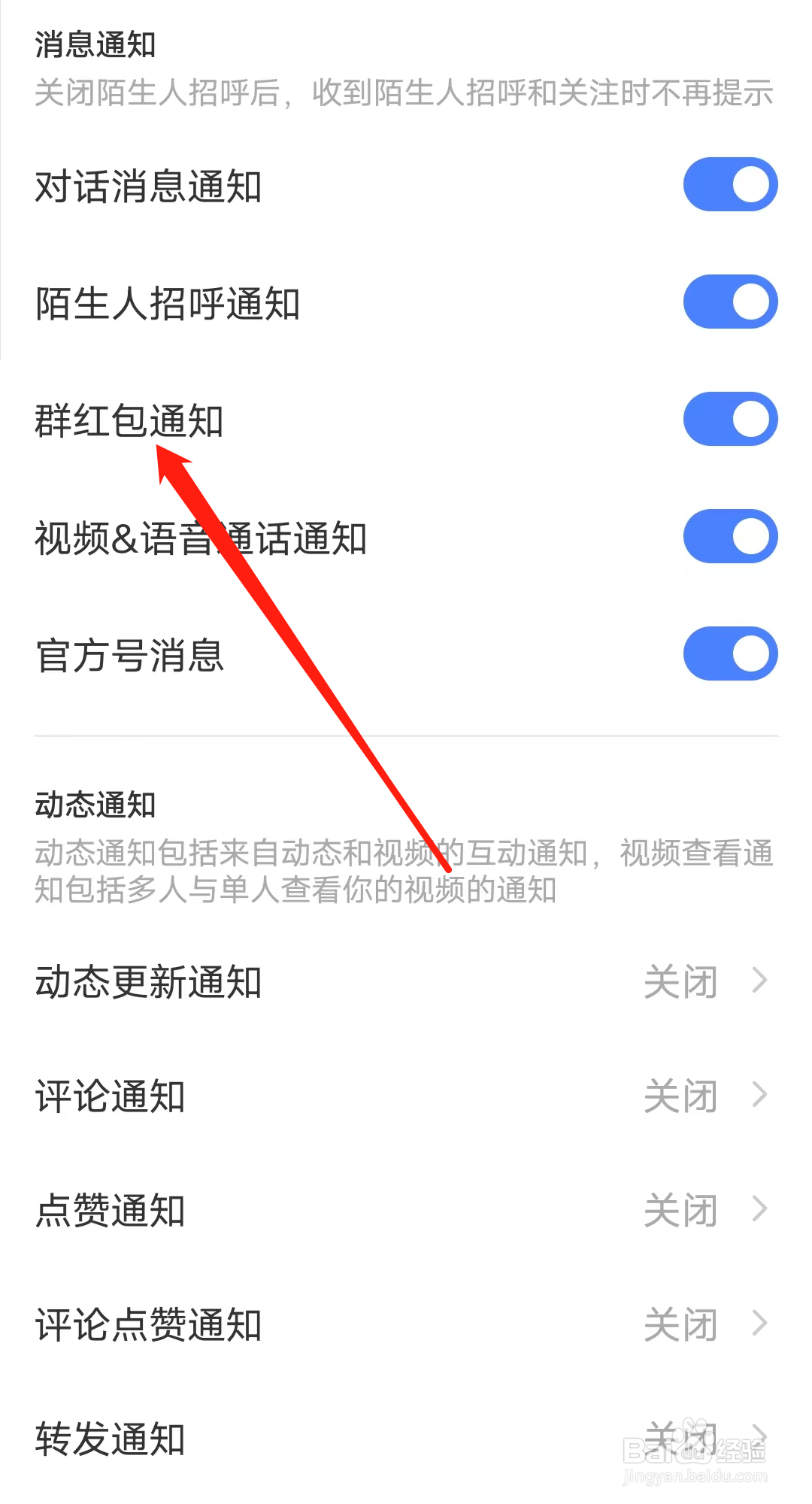Open the 点赞通知 detail page
The width and height of the screenshot is (812, 1504).
click(x=761, y=1210)
